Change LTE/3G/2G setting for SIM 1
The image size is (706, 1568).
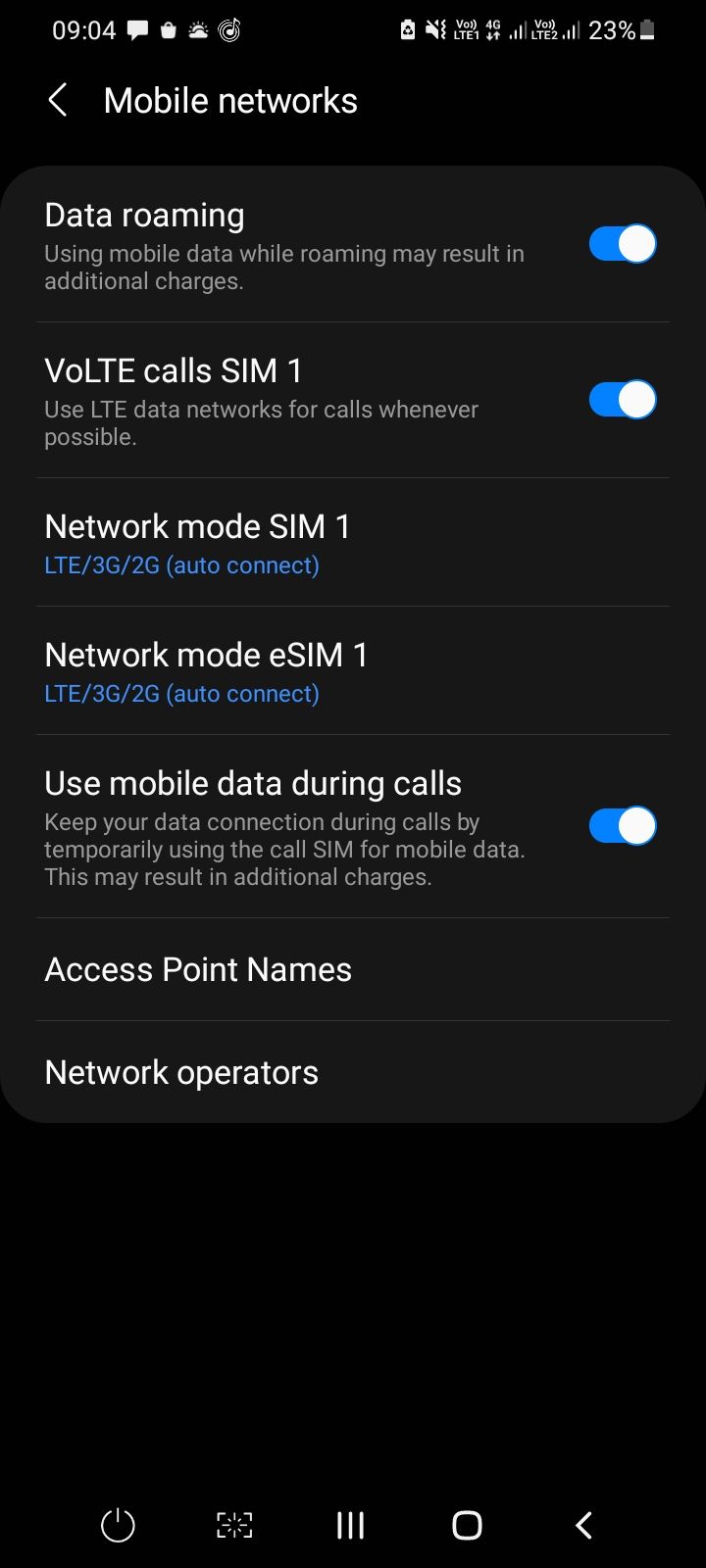(180, 564)
